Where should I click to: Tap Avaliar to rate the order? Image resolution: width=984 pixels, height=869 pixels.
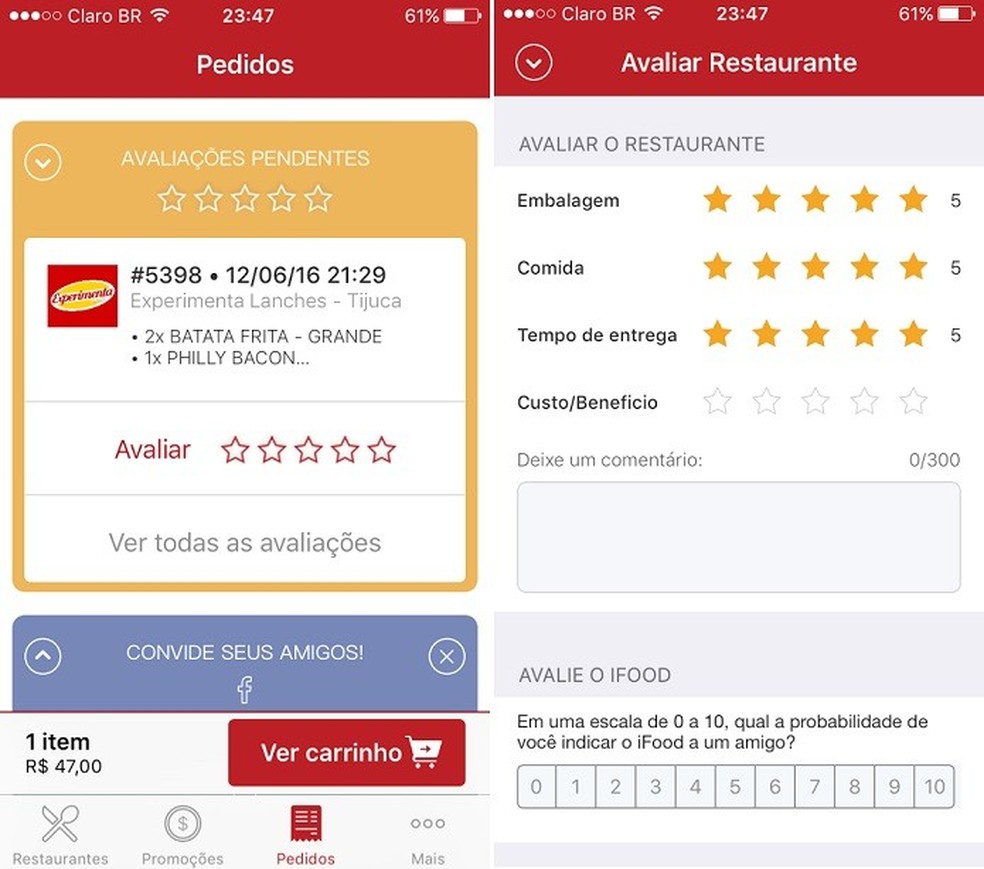tap(153, 450)
